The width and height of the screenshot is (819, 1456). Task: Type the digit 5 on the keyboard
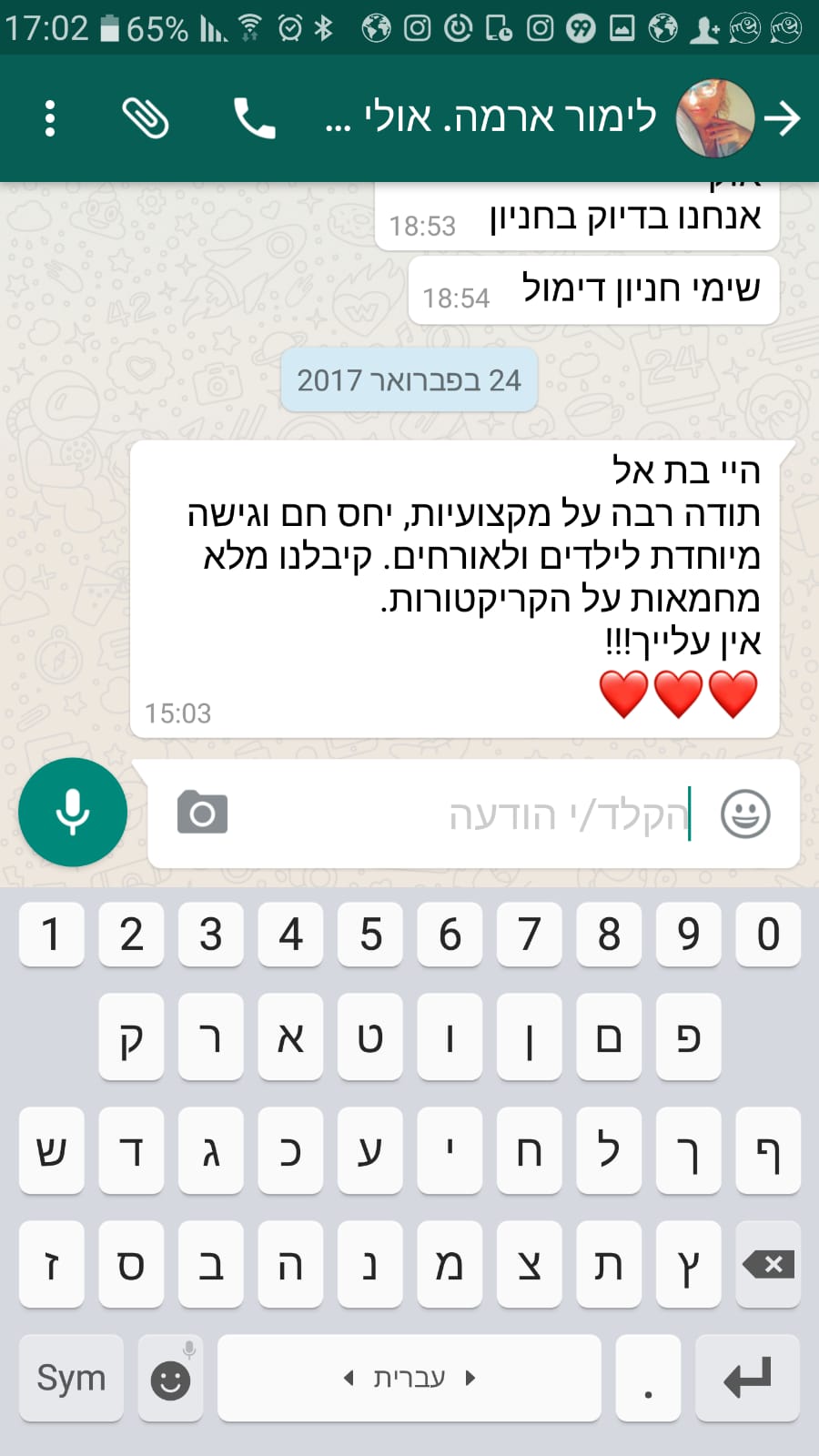[x=370, y=935]
